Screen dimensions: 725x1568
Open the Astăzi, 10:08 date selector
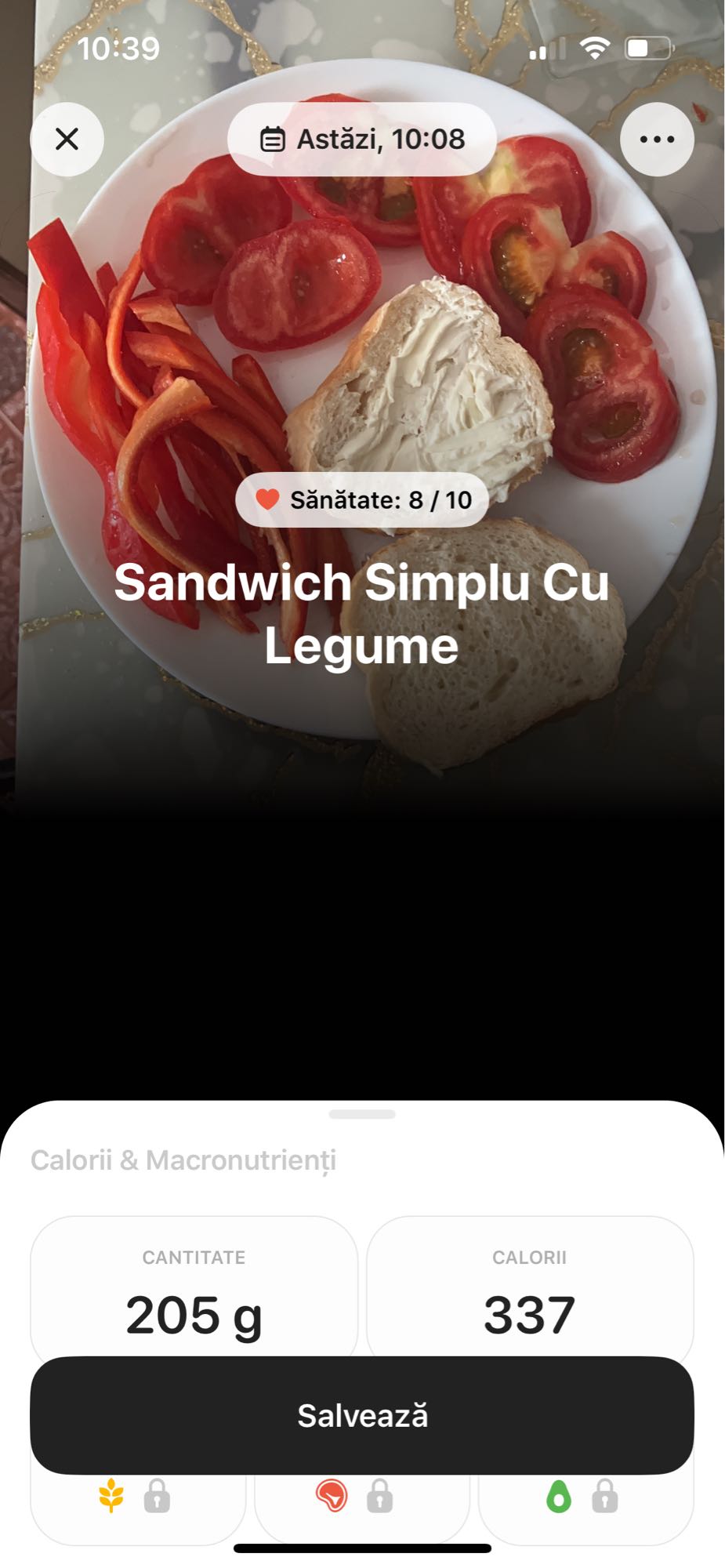(364, 138)
